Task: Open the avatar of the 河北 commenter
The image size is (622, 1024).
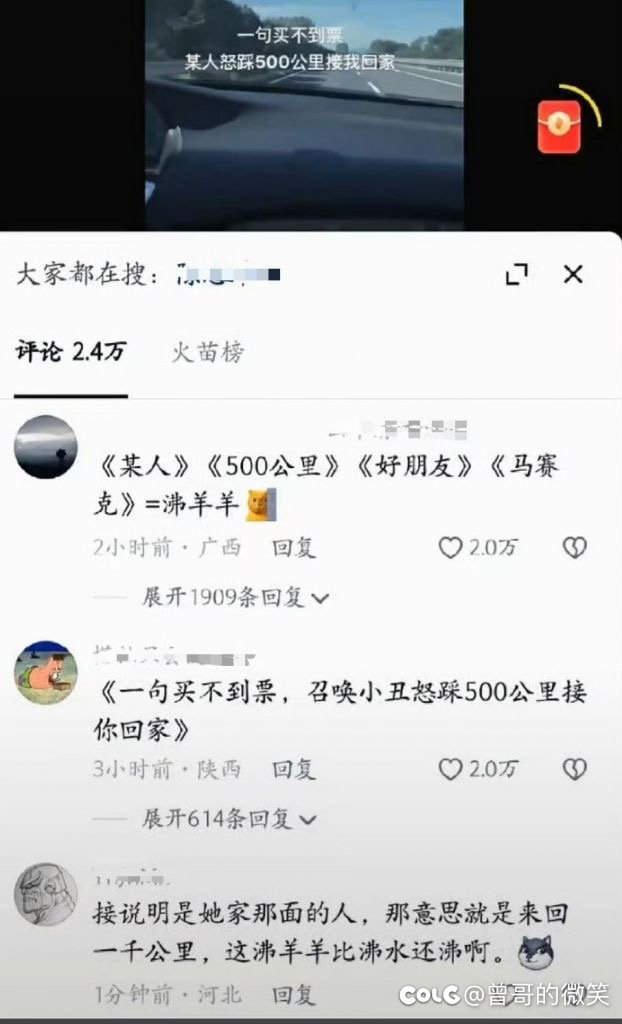Action: (46, 894)
